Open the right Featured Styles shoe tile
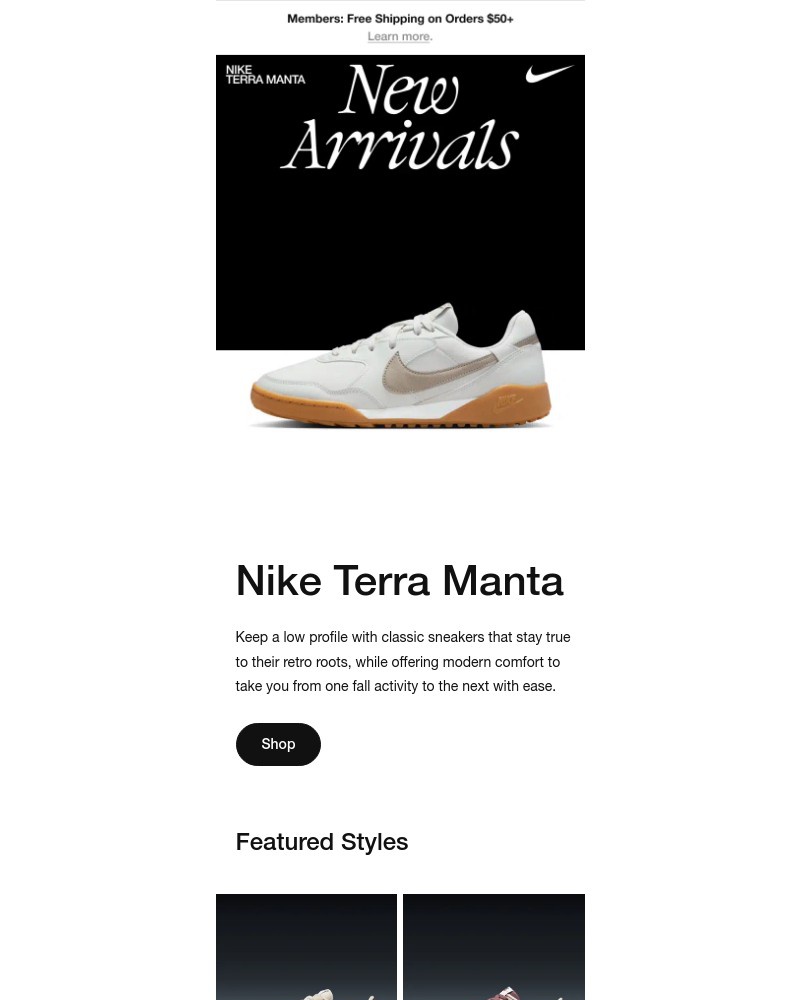Image resolution: width=800 pixels, height=1000 pixels. click(x=494, y=948)
